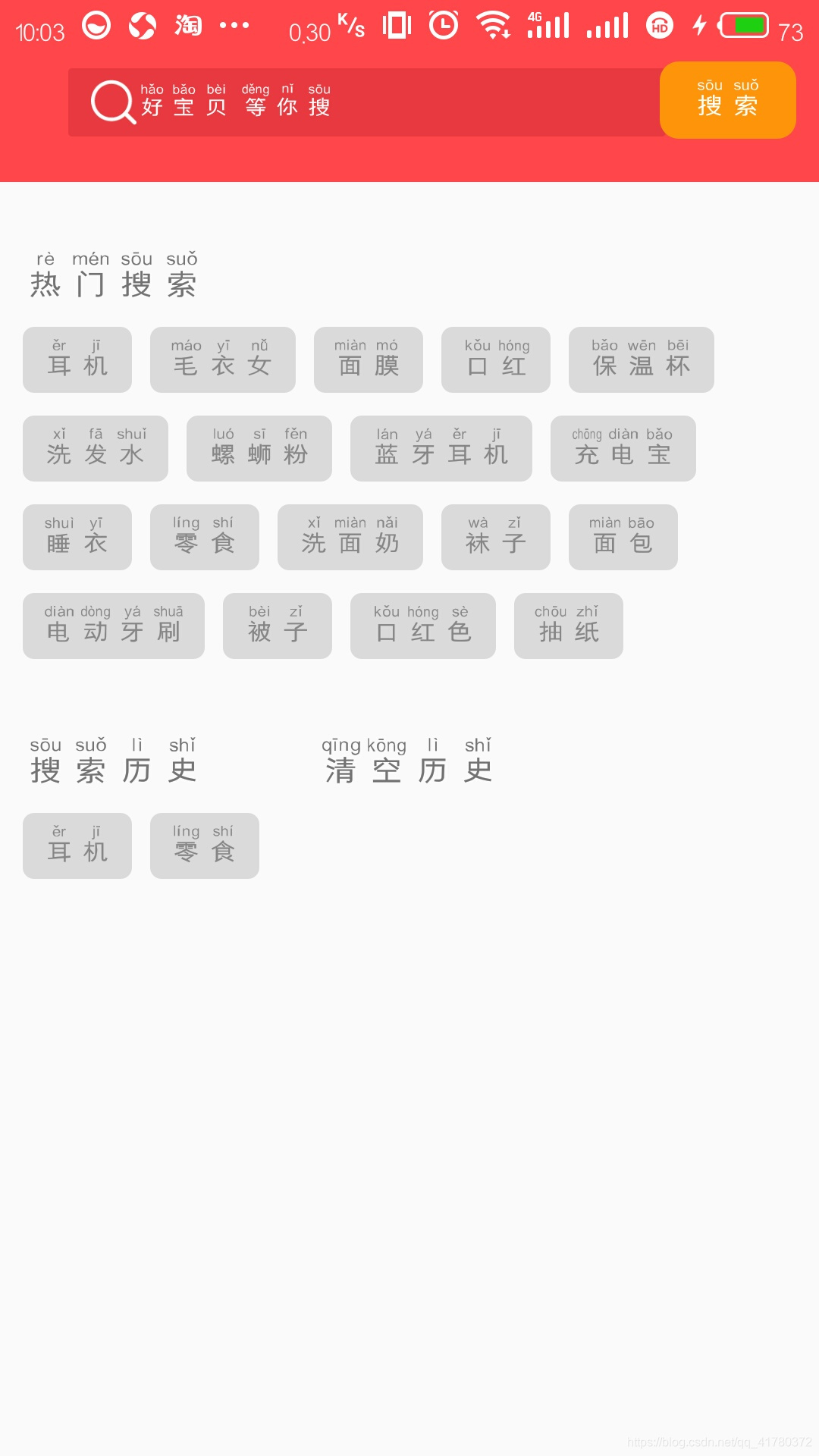Open 螺蛳粉 hot search
This screenshot has width=819, height=1456.
pyautogui.click(x=259, y=448)
